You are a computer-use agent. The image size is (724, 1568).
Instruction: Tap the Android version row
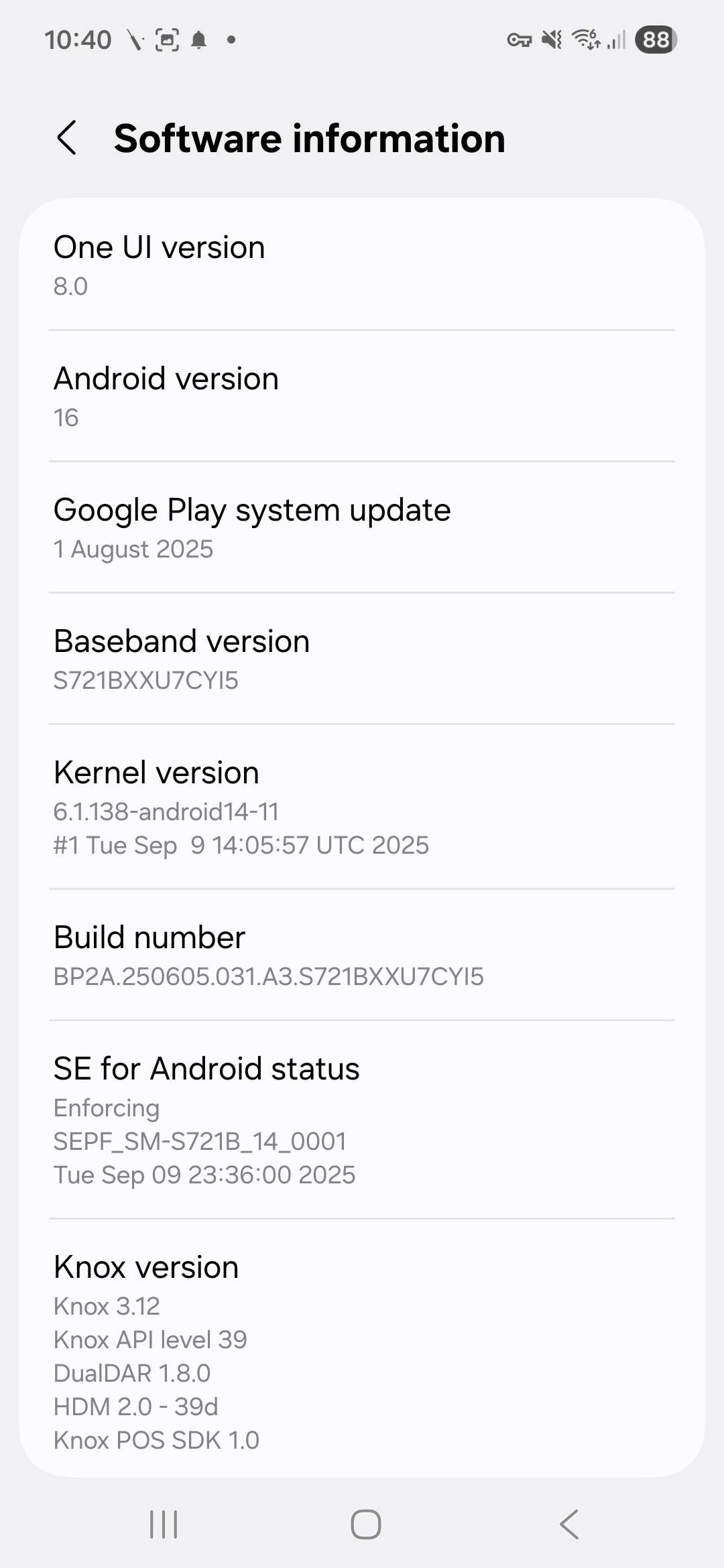click(x=362, y=396)
